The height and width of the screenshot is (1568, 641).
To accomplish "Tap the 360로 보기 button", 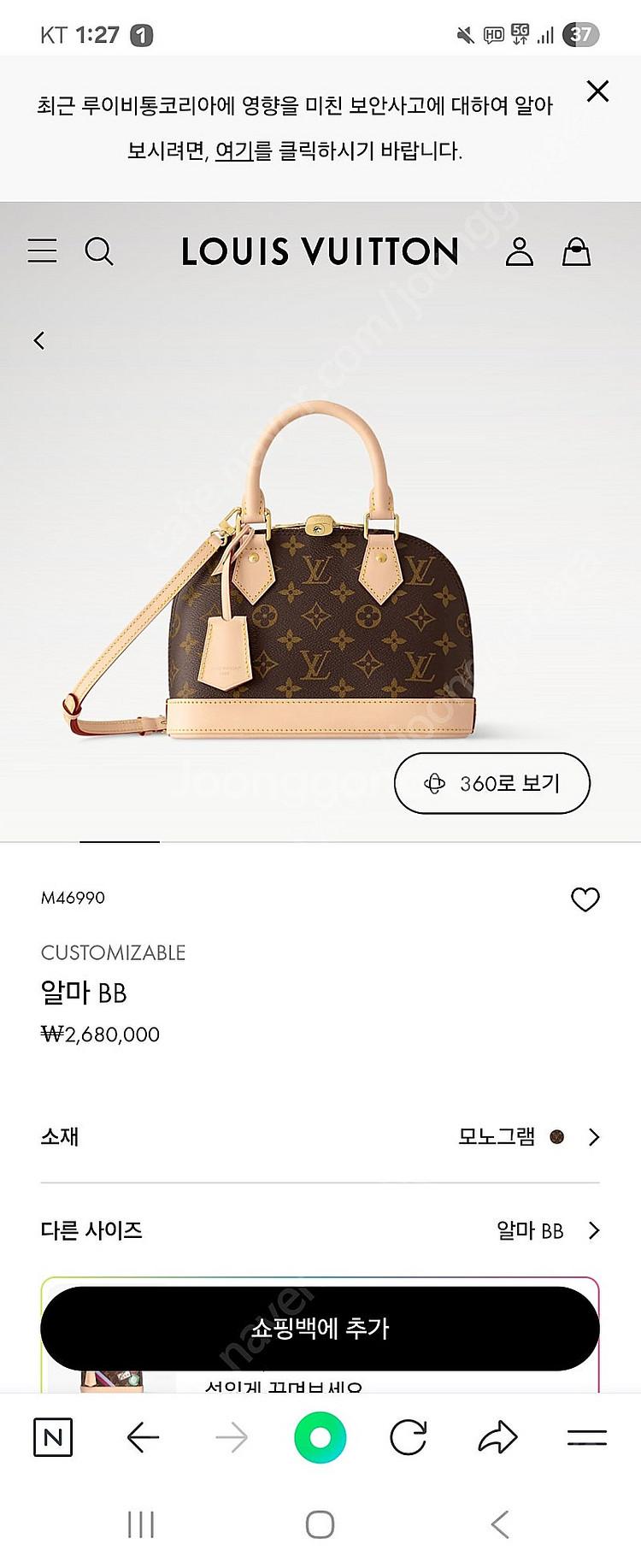I will (491, 782).
